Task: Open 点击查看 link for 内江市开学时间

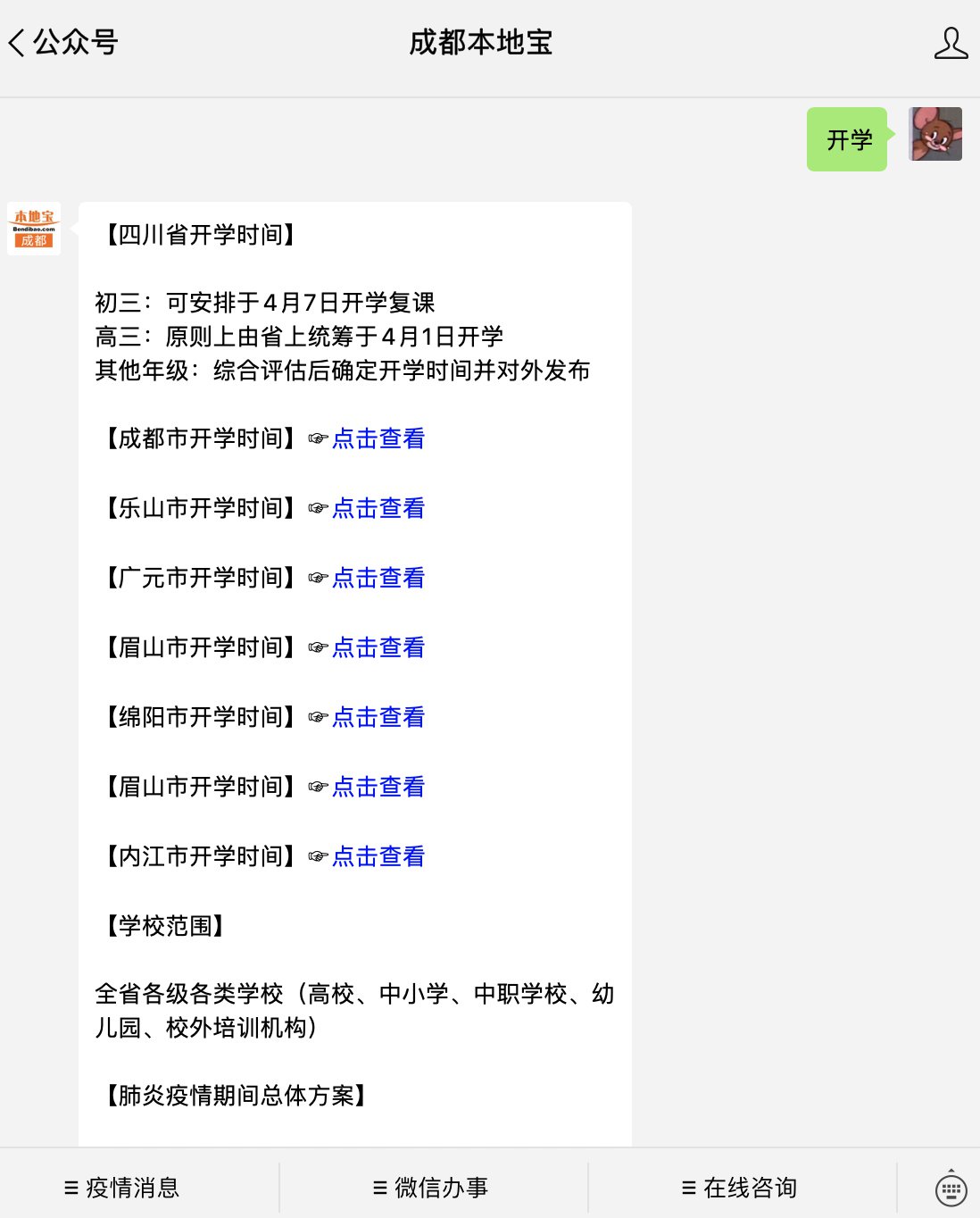Action: [x=378, y=856]
